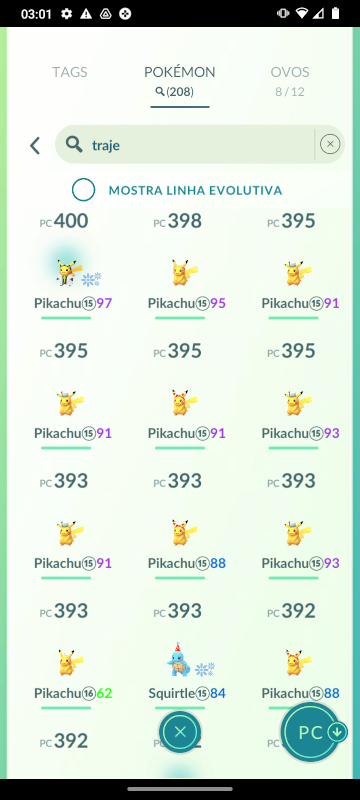Close the Pokémon storage with the X button
The image size is (360, 800).
(180, 733)
